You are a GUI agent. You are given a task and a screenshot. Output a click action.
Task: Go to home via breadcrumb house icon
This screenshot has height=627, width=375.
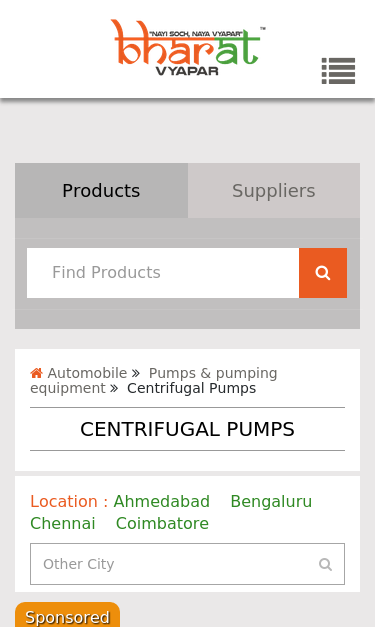click(x=36, y=373)
